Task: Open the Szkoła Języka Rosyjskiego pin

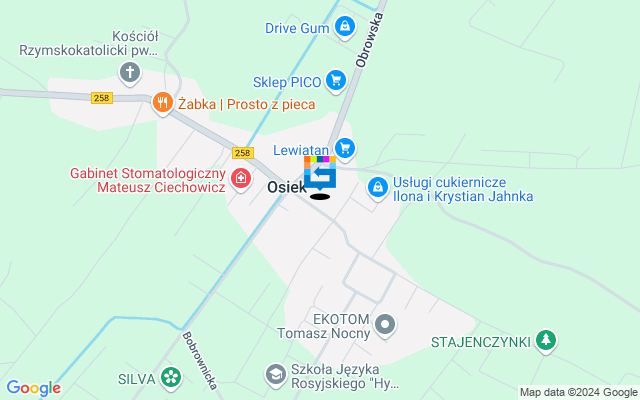Action: point(274,374)
